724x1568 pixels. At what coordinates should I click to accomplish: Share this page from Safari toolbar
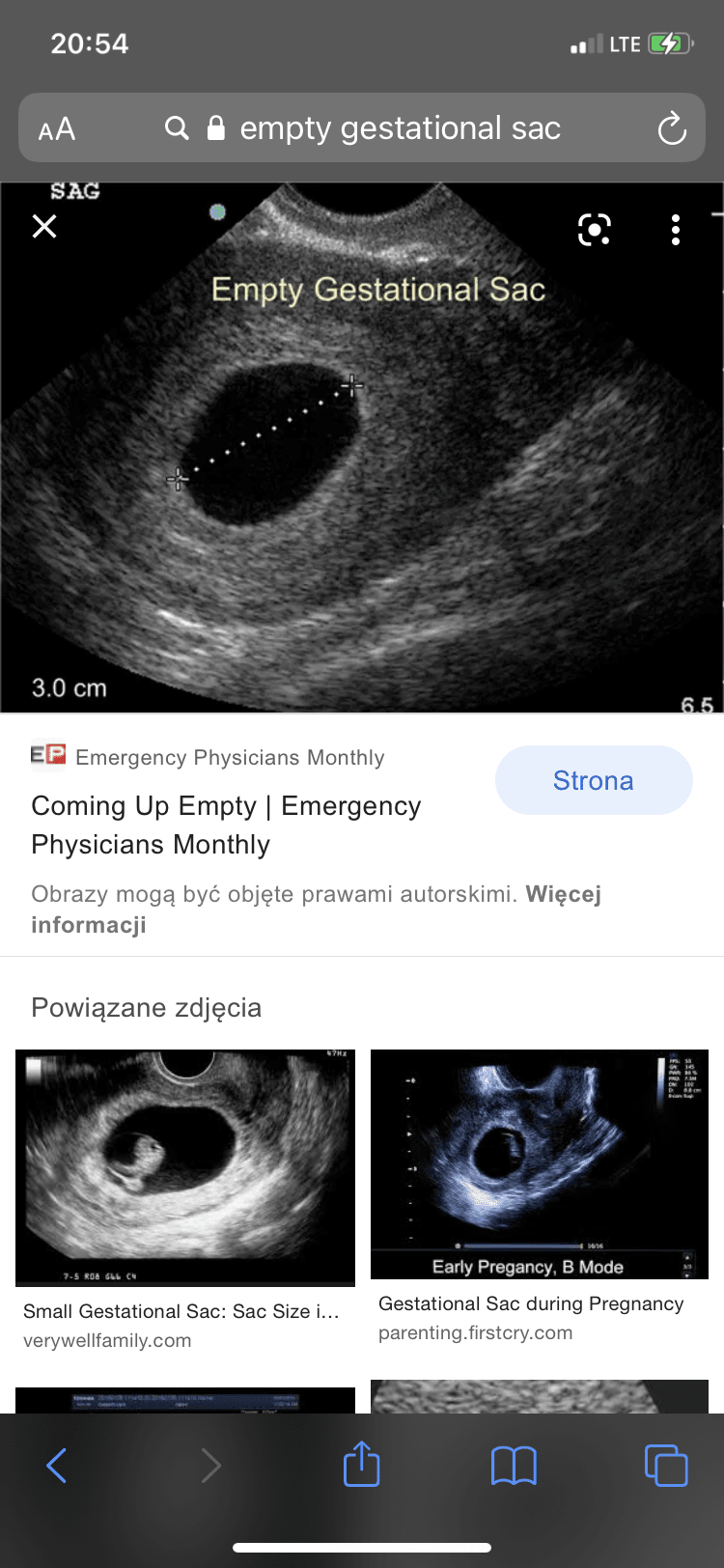pyautogui.click(x=361, y=1464)
